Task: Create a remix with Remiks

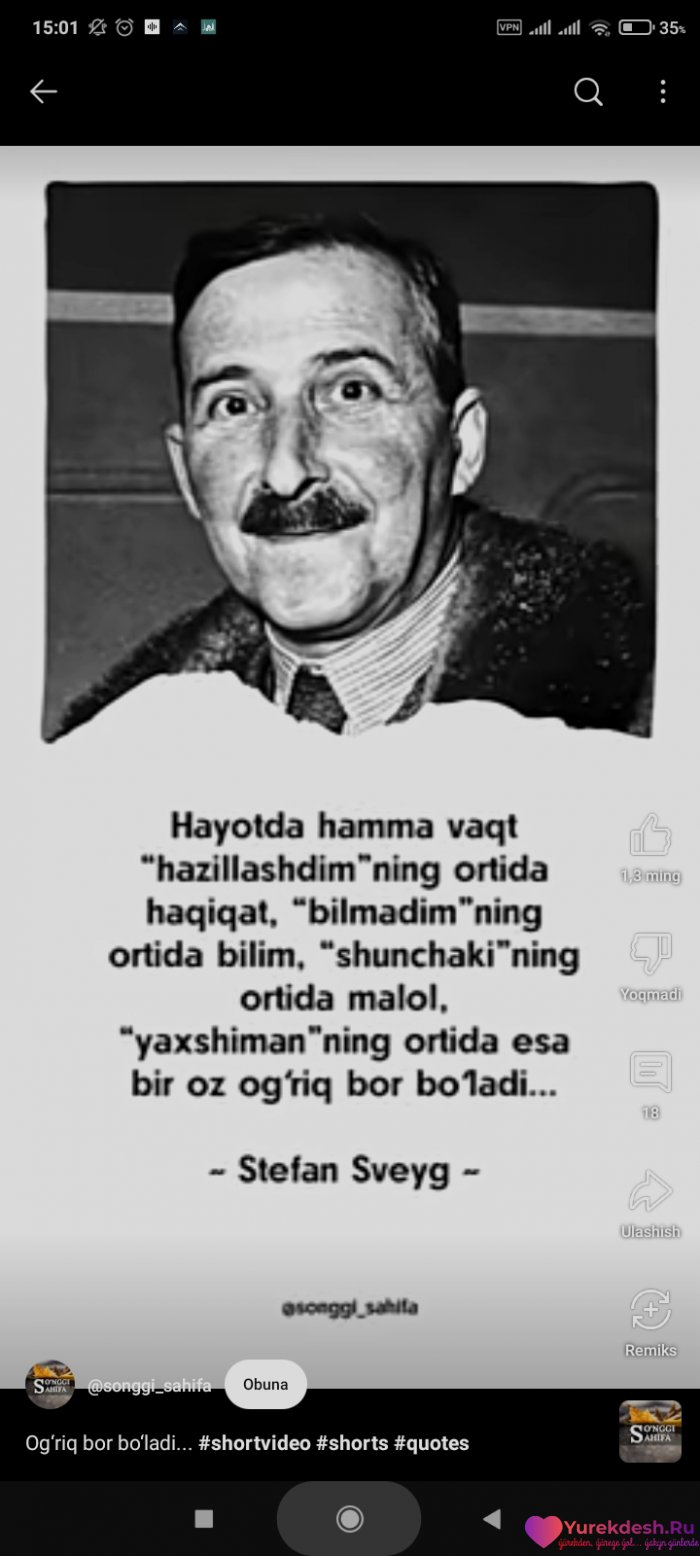Action: pos(650,1310)
